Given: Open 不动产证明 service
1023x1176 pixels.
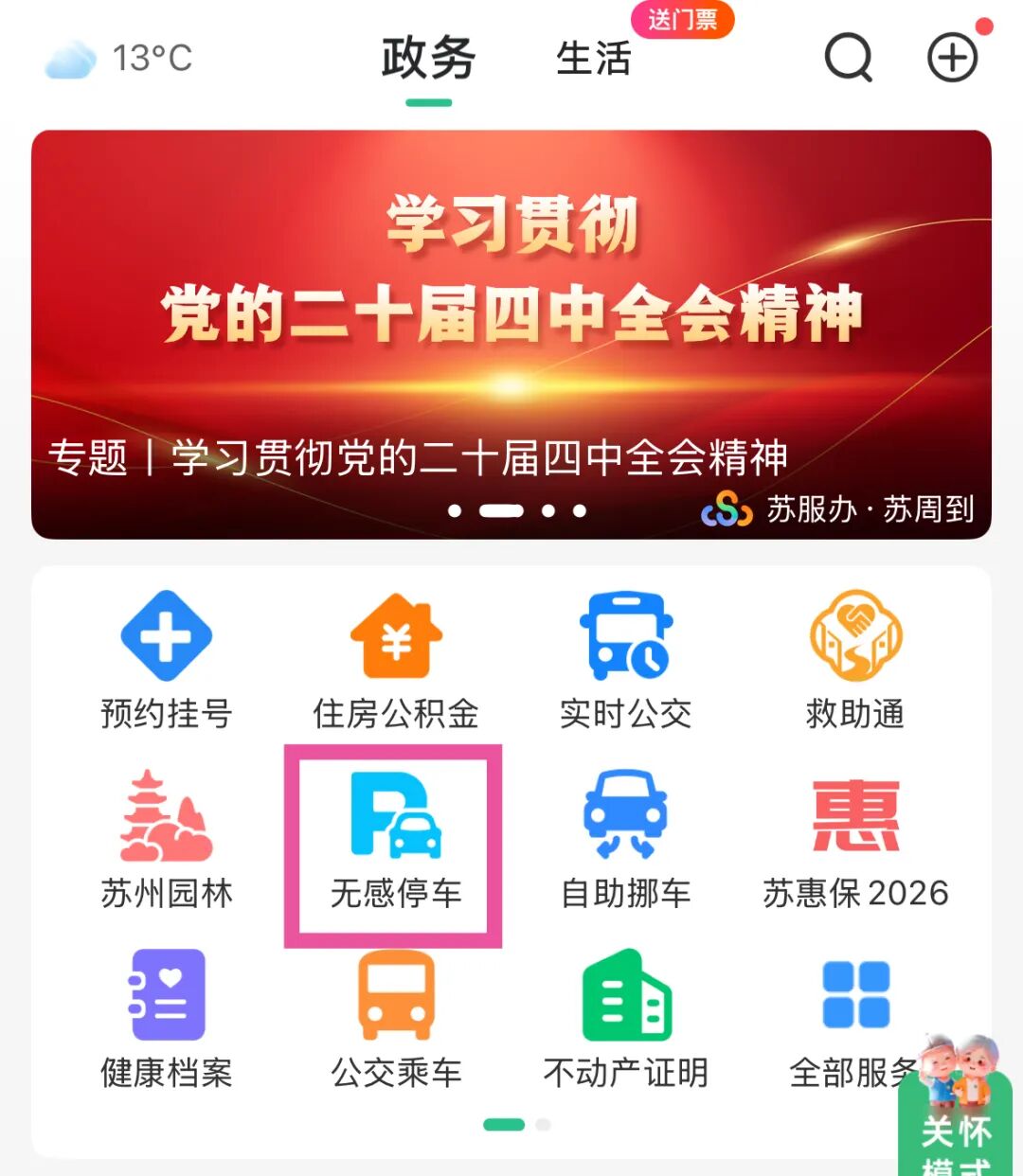Looking at the screenshot, I should [626, 1020].
